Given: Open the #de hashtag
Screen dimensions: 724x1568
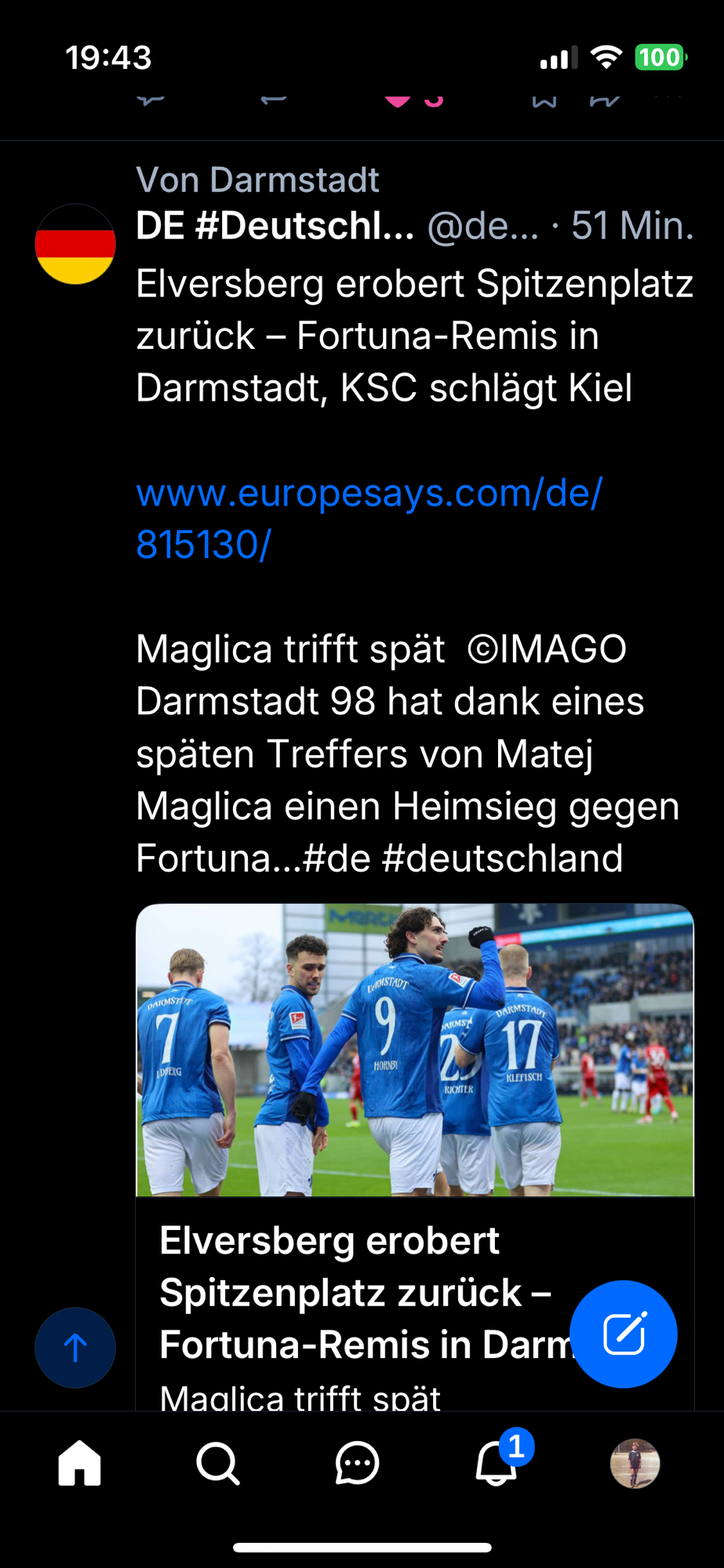Looking at the screenshot, I should tap(336, 858).
